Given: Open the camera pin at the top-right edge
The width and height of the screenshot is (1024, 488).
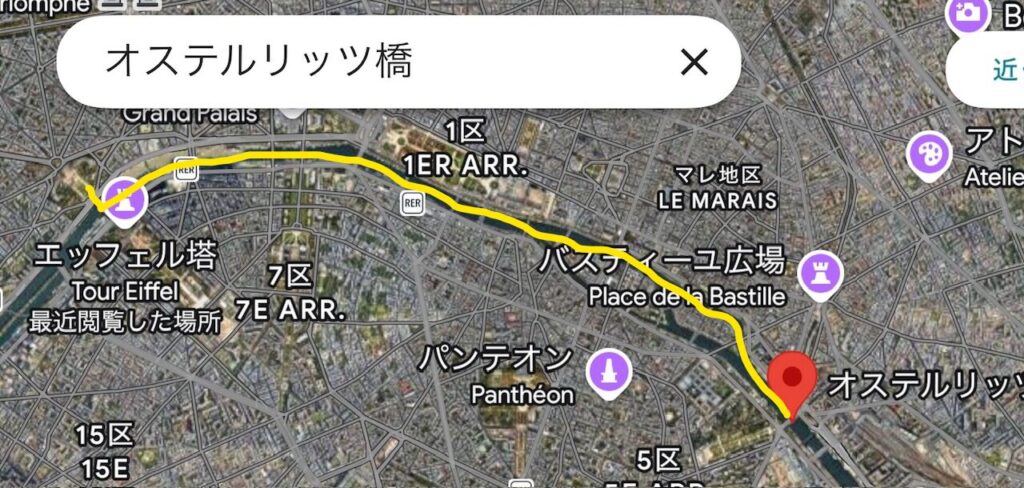Looking at the screenshot, I should (966, 14).
